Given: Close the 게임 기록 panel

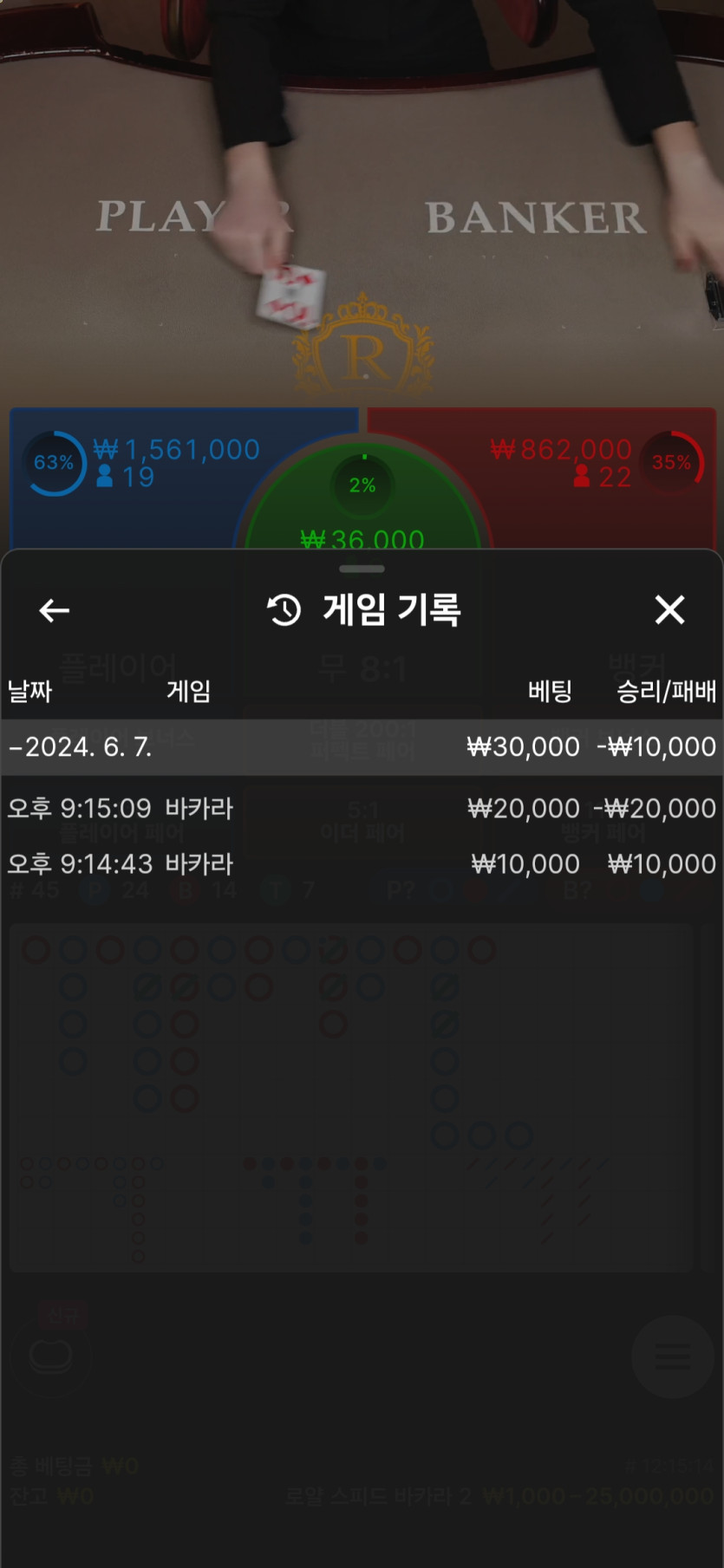Looking at the screenshot, I should 669,610.
